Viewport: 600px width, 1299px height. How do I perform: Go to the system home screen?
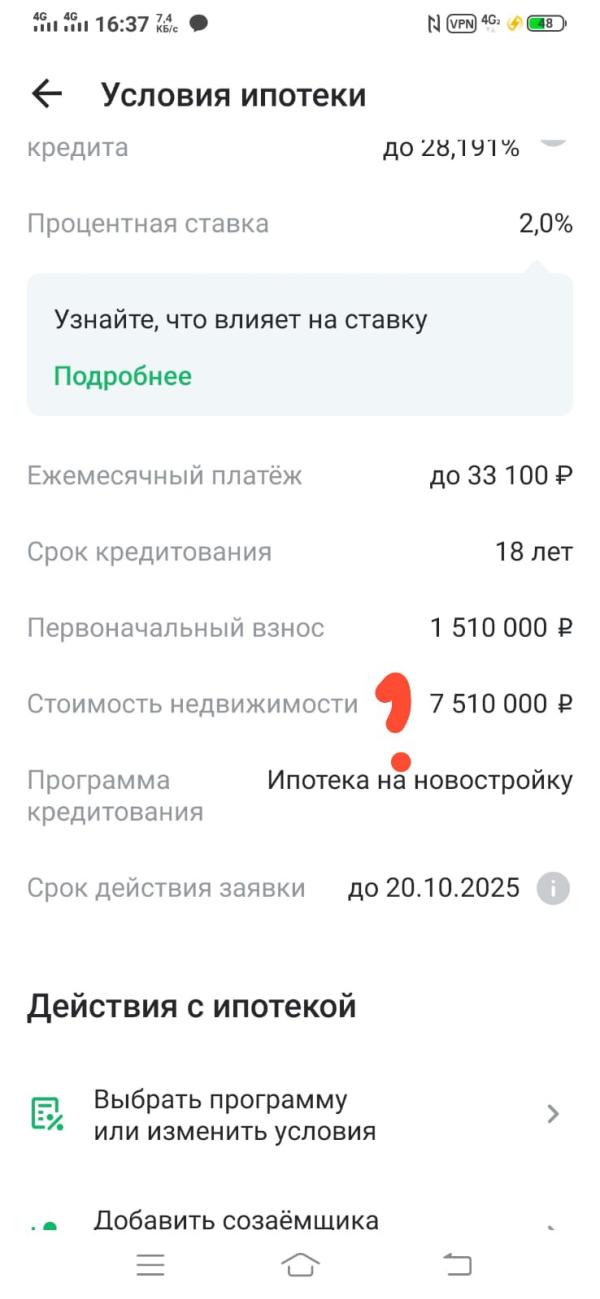click(x=300, y=1264)
